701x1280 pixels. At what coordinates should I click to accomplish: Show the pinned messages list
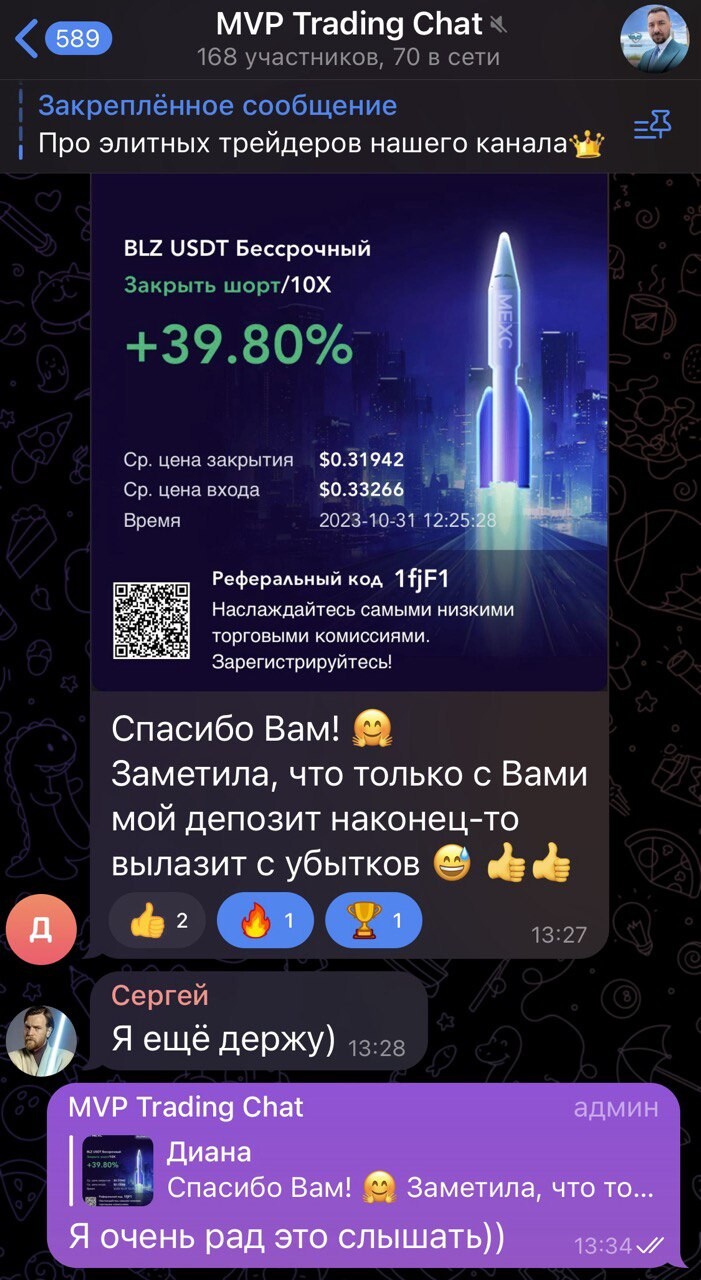[x=652, y=126]
